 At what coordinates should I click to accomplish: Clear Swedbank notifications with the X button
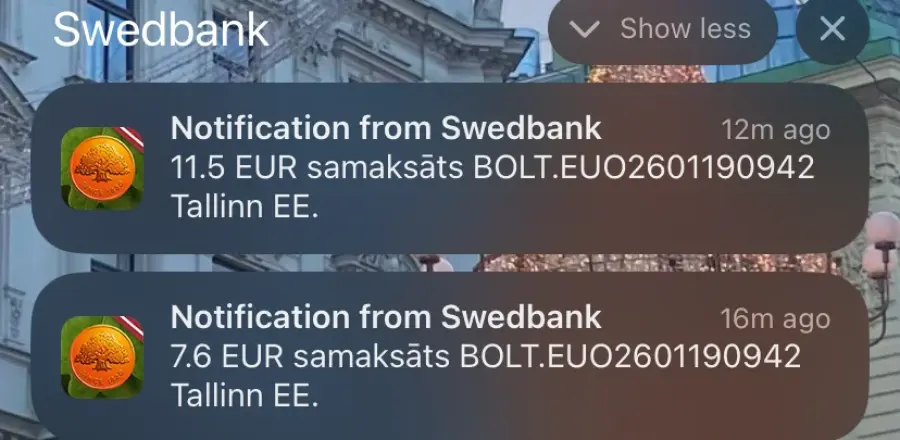tap(832, 30)
